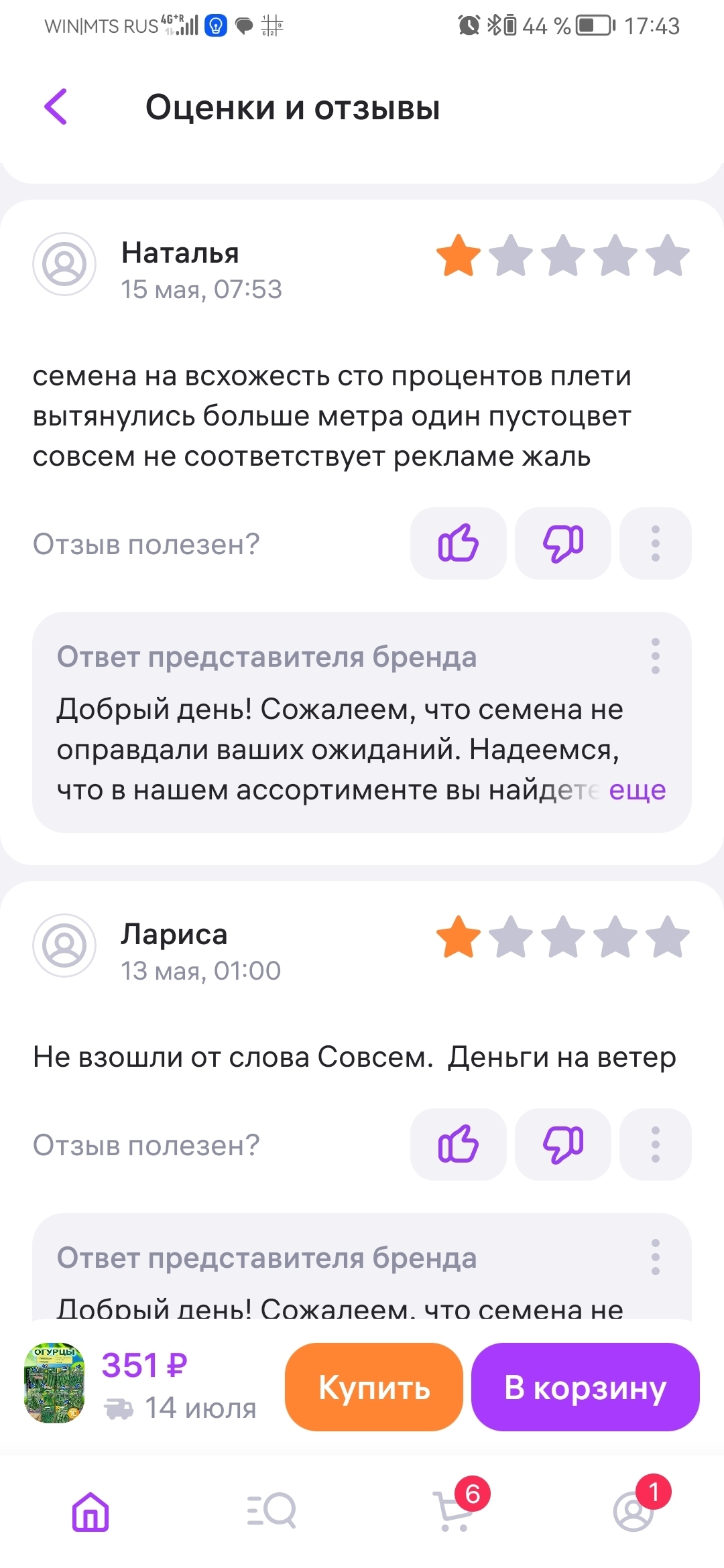
Task: Tap the Купить button
Action: (x=374, y=1387)
